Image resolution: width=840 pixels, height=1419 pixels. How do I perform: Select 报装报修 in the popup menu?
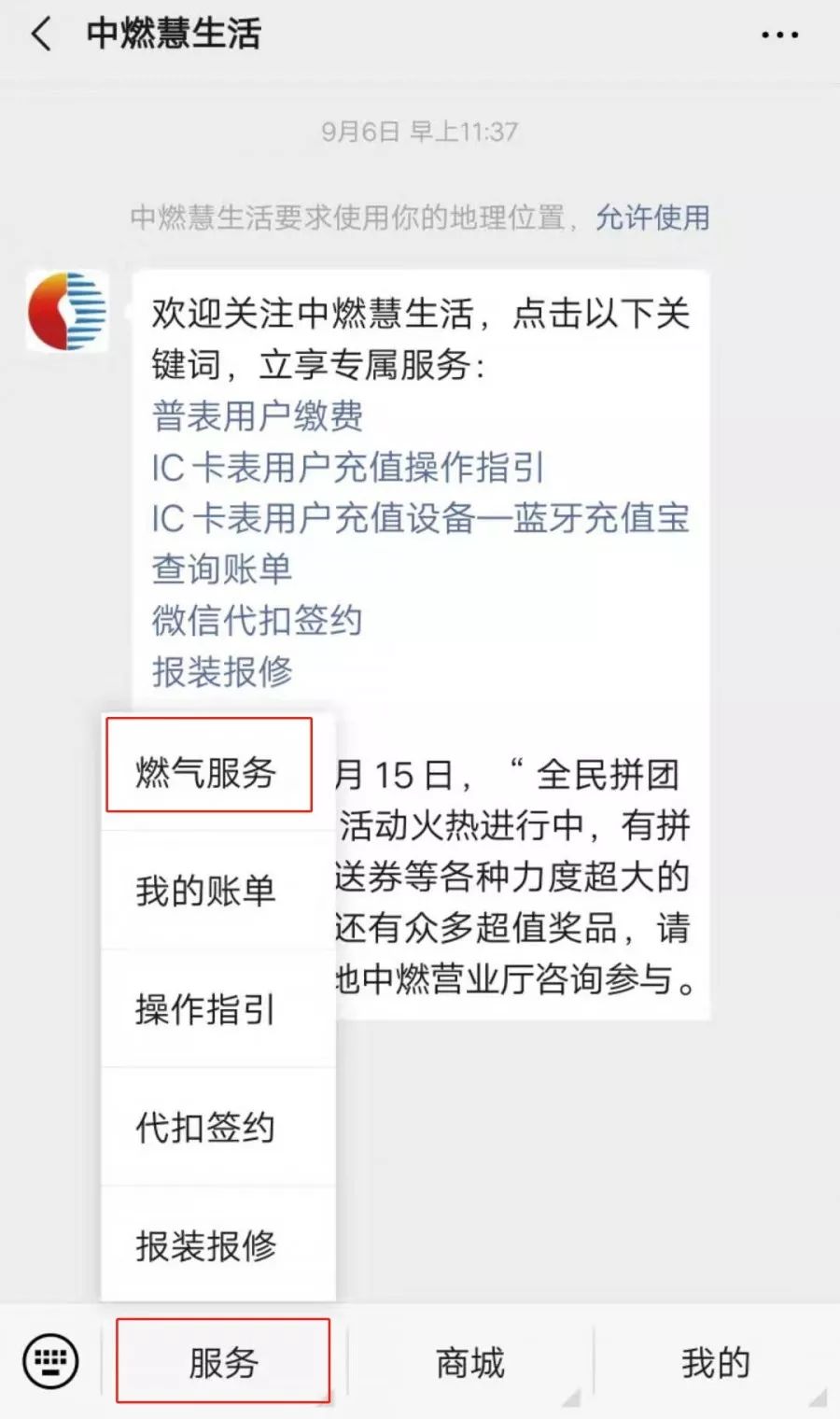click(206, 1245)
